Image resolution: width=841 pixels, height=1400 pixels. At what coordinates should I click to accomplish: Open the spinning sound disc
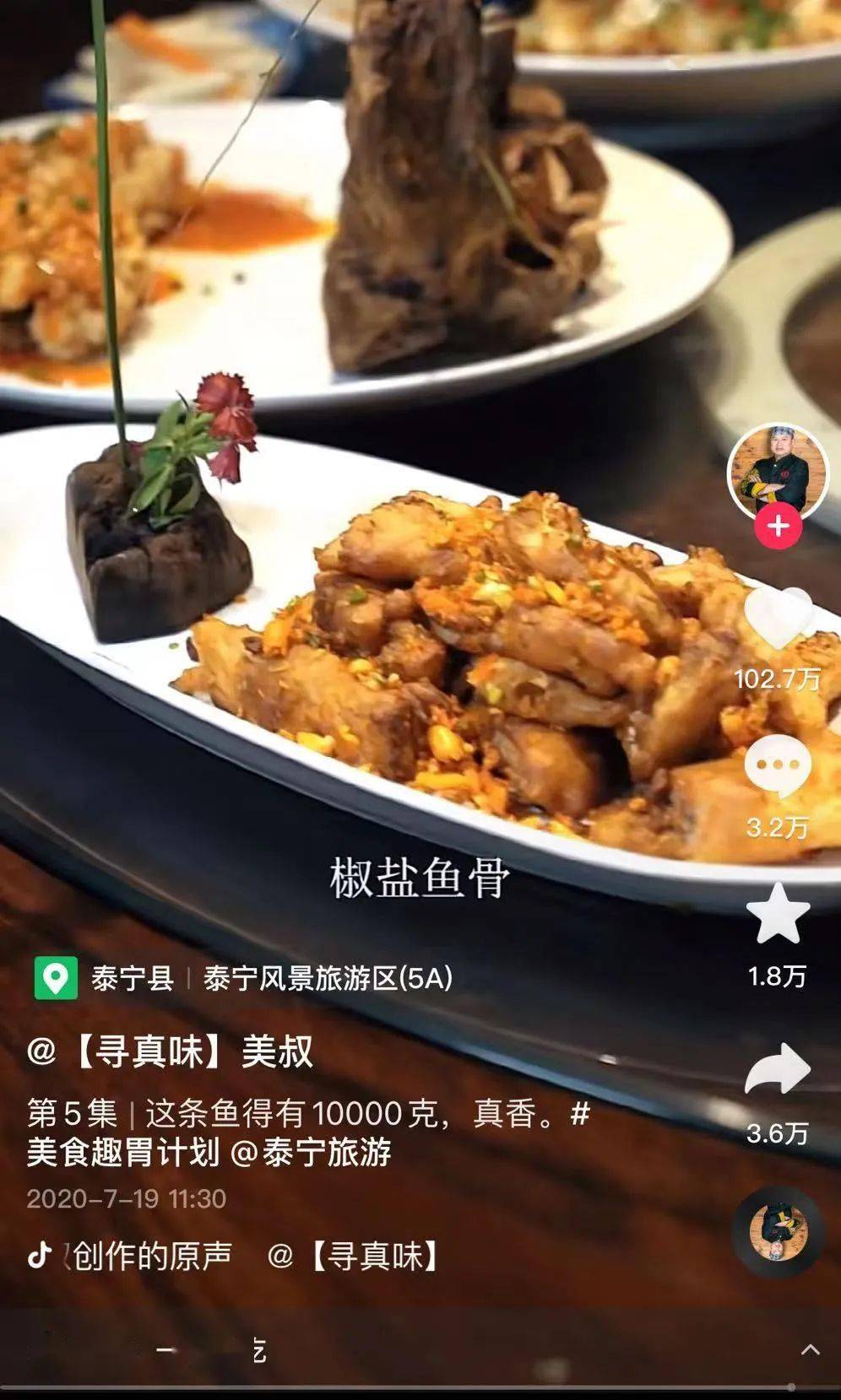pos(778,1233)
